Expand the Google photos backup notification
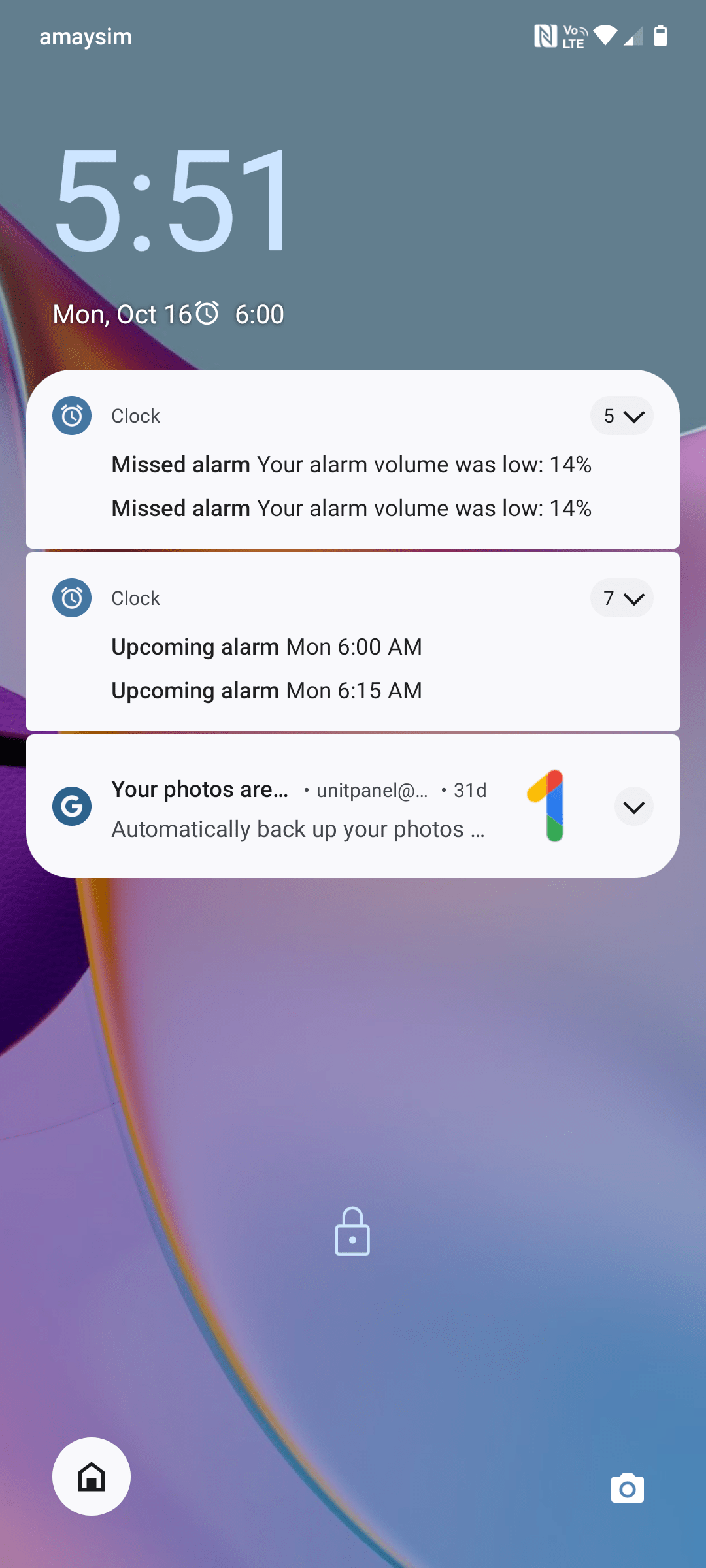 coord(633,807)
